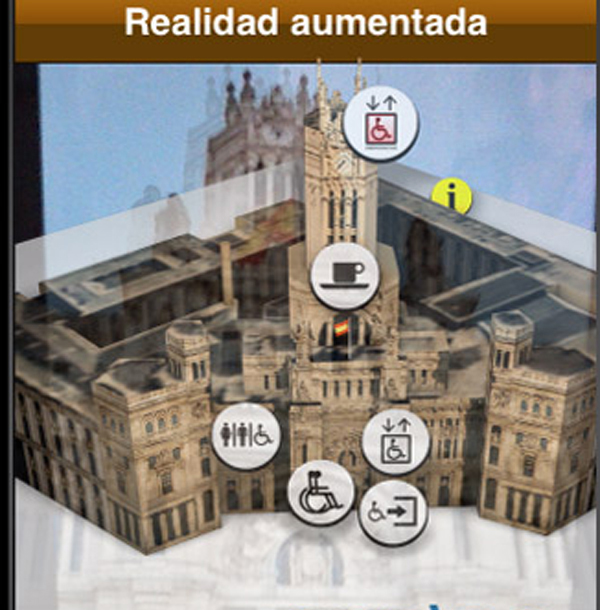This screenshot has height=610, width=600.
Task: Select the wheelchair accessibility marker
Action: tap(321, 493)
